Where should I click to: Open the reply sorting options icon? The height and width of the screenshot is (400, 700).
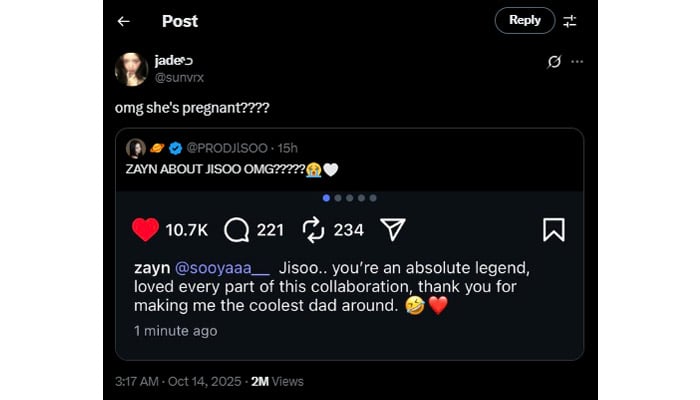pos(570,21)
